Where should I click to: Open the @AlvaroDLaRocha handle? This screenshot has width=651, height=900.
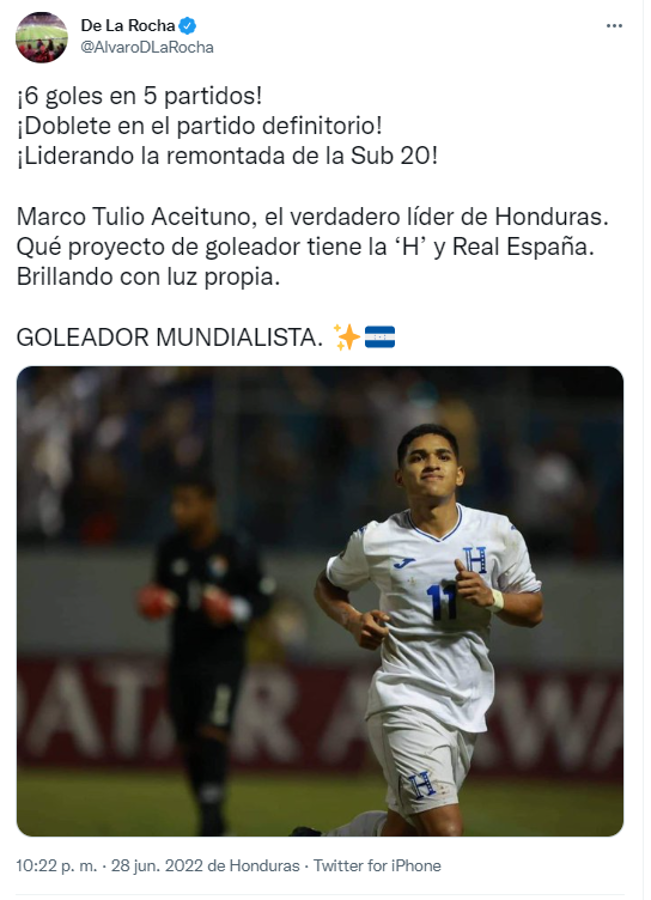(x=147, y=47)
